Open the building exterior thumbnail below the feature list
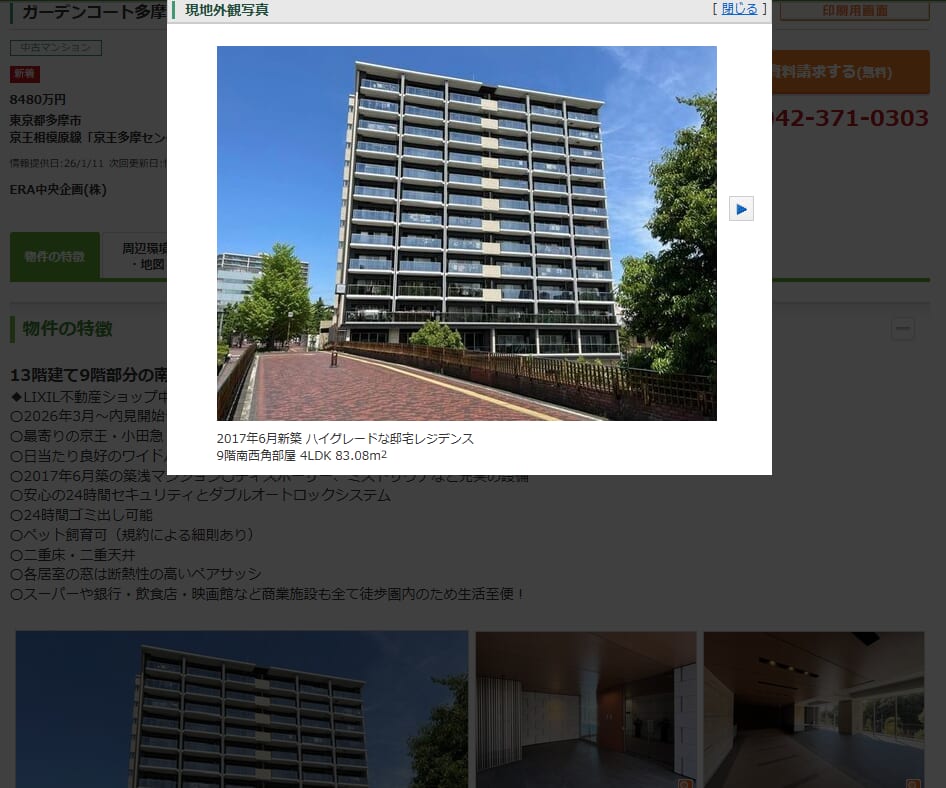The image size is (946, 788). point(242,709)
